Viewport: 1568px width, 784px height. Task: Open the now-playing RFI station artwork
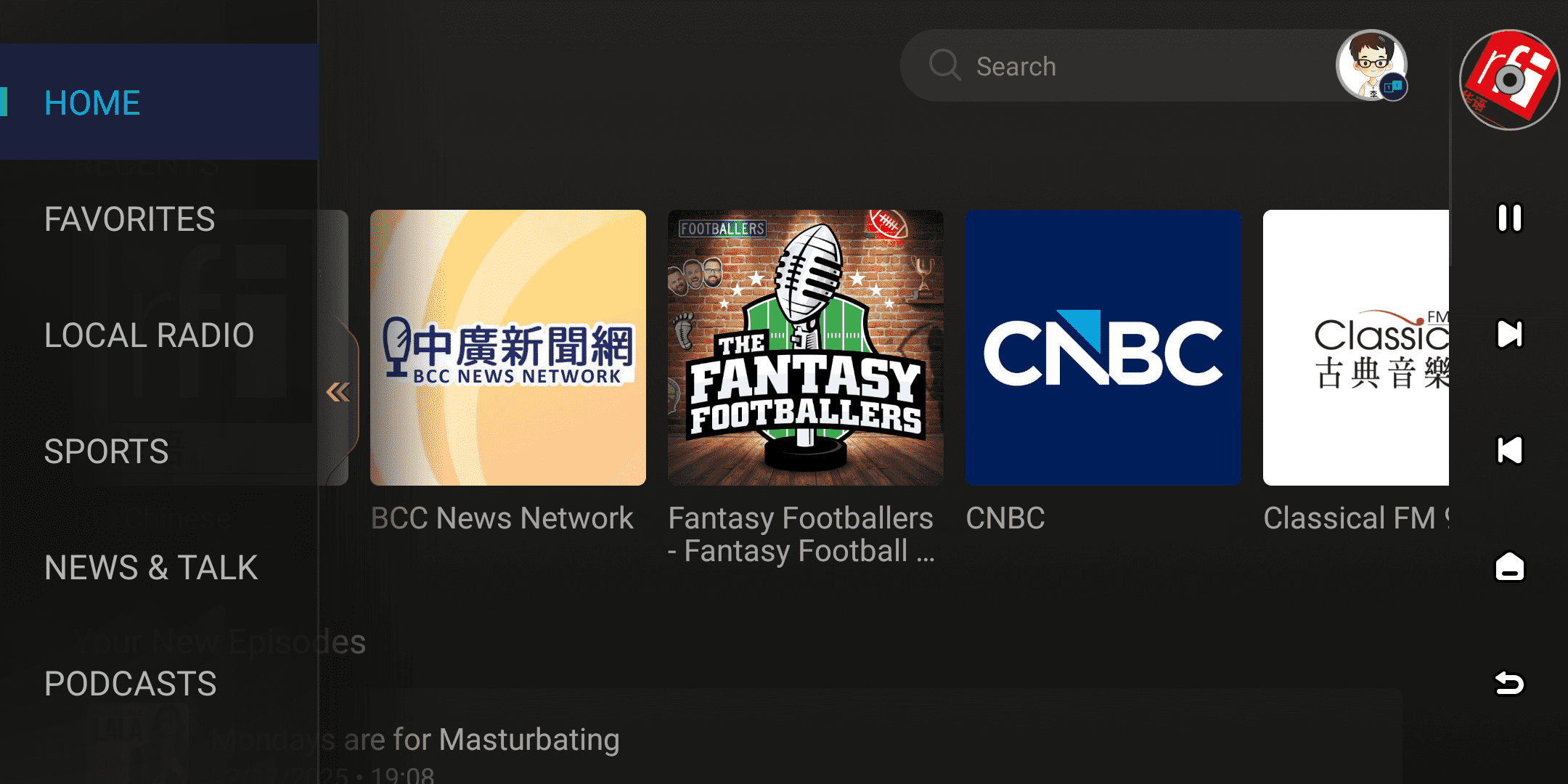(1510, 80)
